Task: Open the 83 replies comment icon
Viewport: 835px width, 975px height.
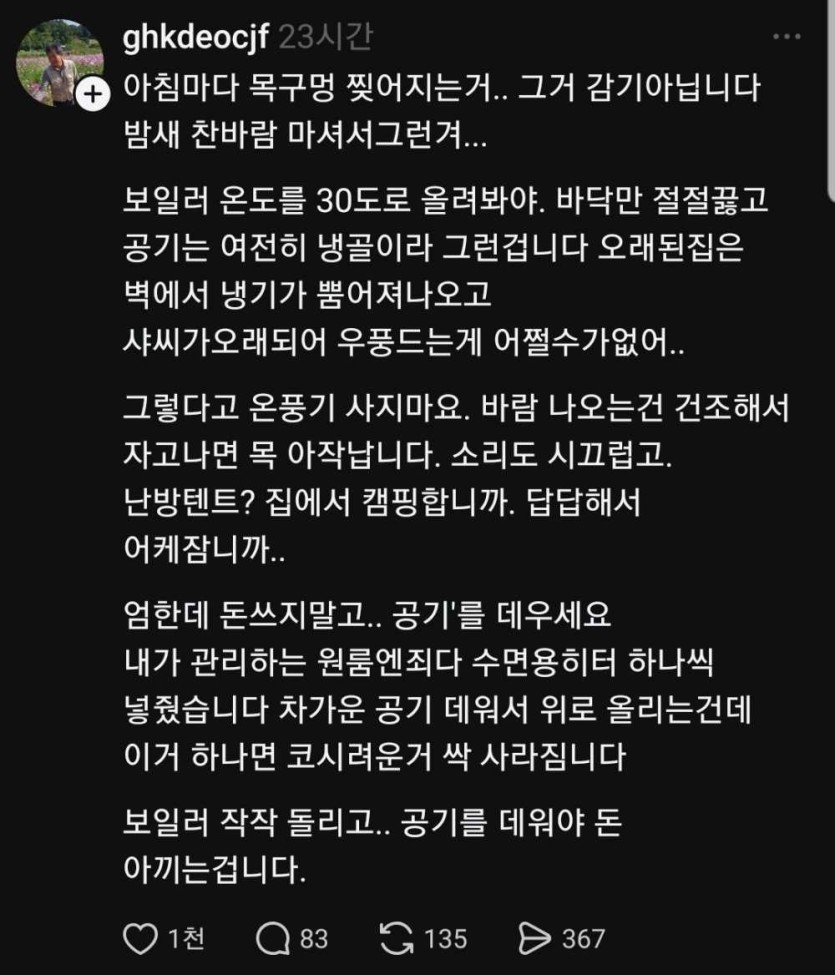Action: [272, 938]
